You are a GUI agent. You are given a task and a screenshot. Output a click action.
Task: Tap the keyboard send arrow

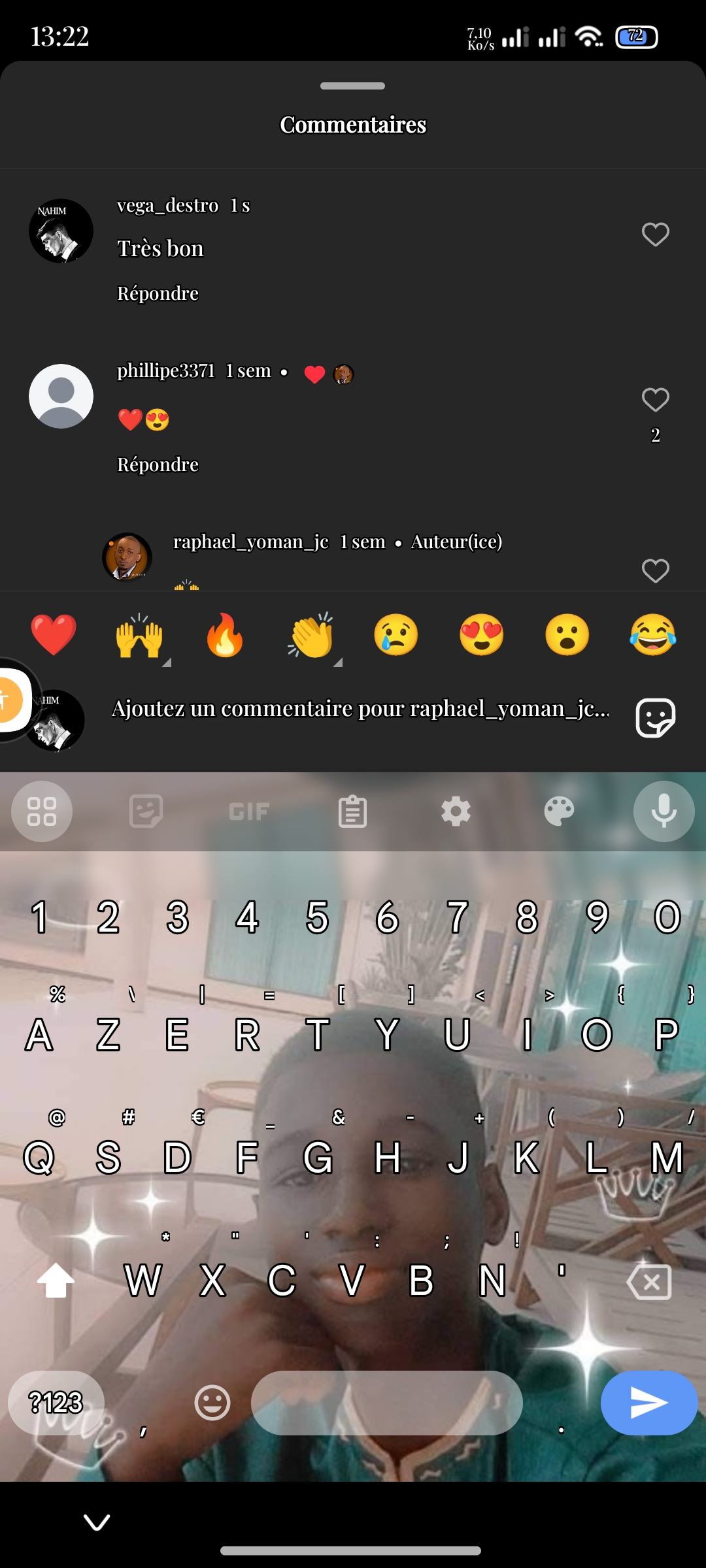click(x=649, y=1403)
